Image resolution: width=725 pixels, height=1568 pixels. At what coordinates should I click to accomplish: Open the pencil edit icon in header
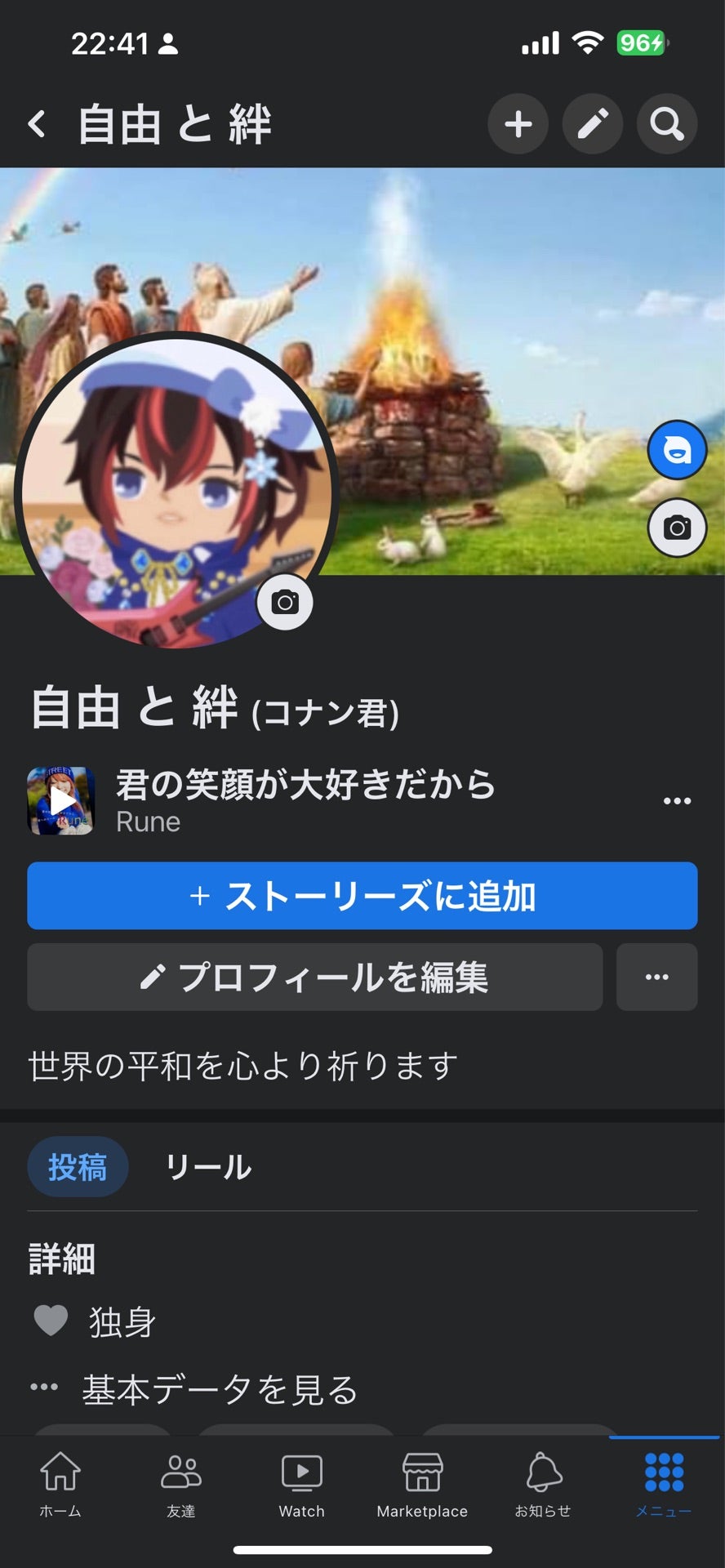coord(593,124)
